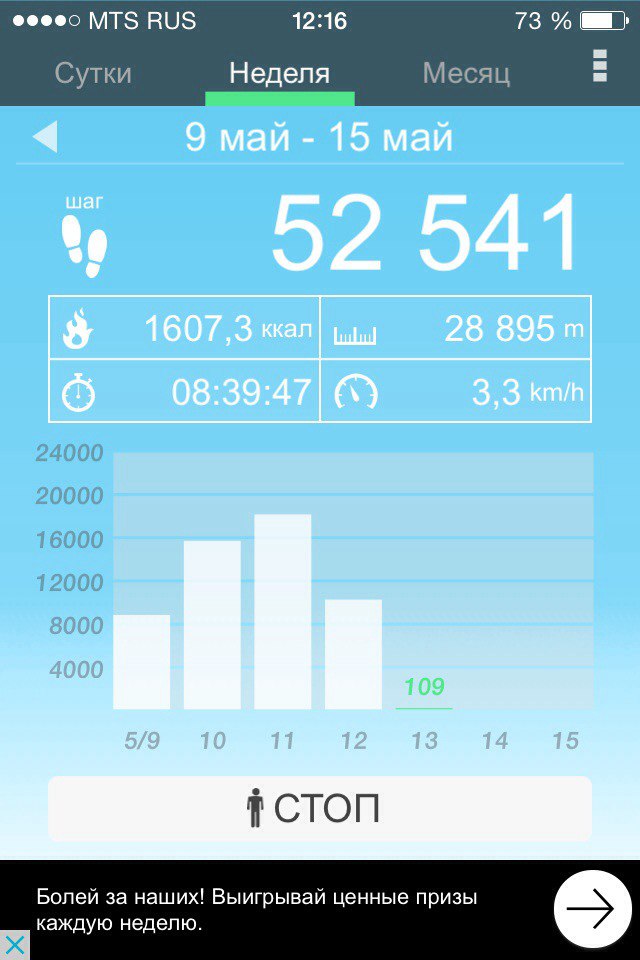This screenshot has height=960, width=640.
Task: Close the ad banner
Action: pyautogui.click(x=14, y=945)
